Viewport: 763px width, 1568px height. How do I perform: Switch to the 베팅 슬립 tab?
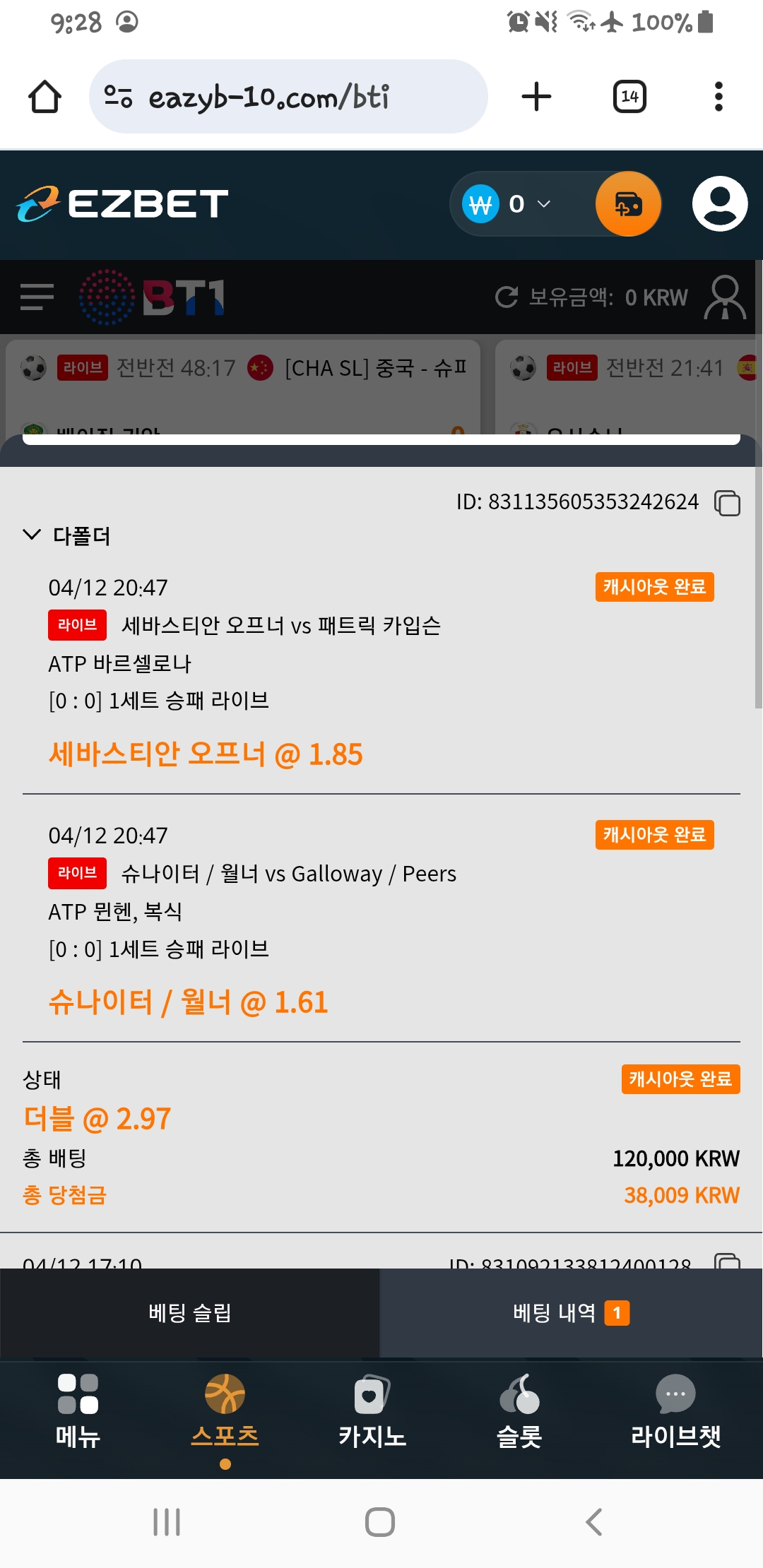click(190, 1313)
